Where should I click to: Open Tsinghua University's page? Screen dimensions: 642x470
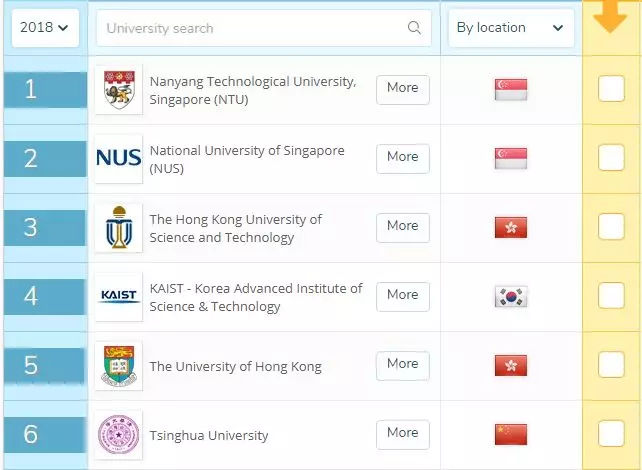pyautogui.click(x=209, y=436)
